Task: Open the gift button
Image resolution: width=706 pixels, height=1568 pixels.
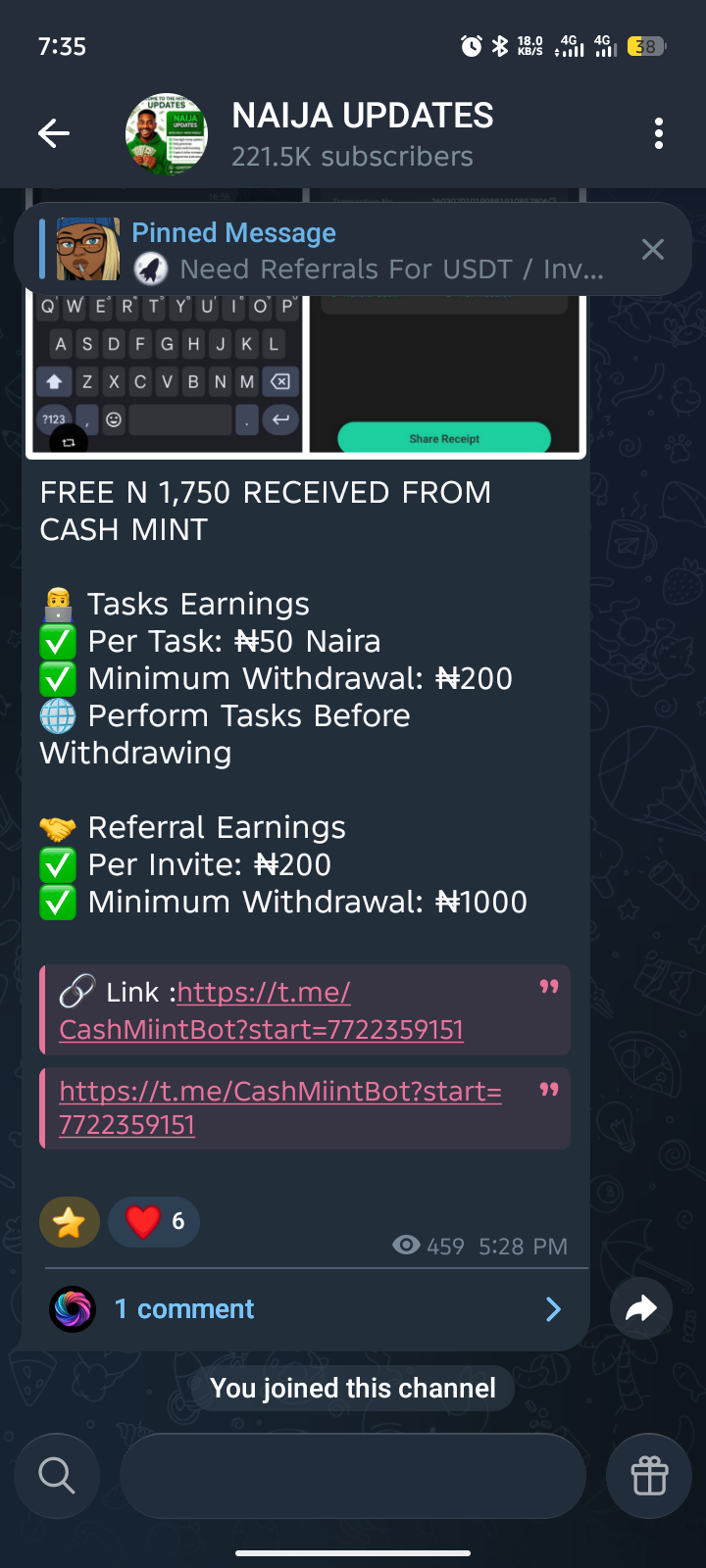Action: tap(649, 1475)
